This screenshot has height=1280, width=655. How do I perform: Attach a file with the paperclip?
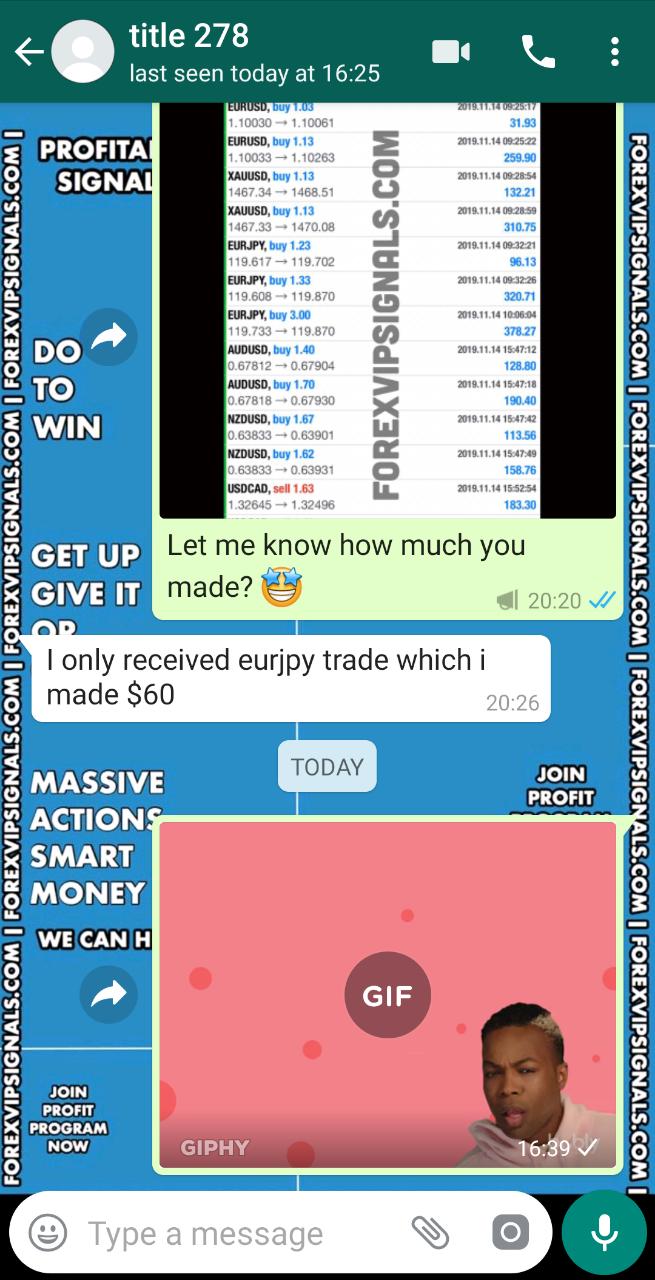pos(430,1232)
